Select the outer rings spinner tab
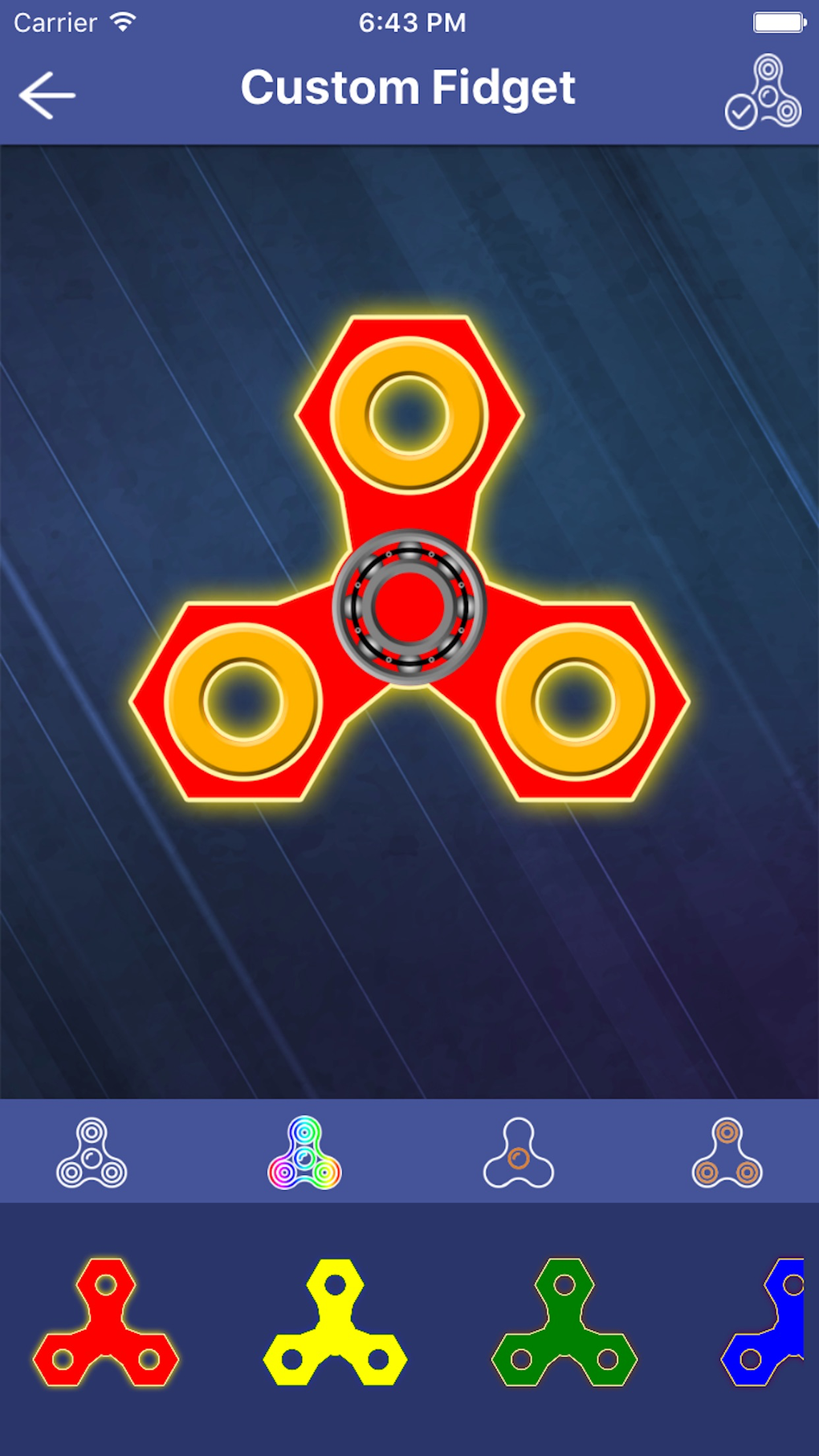The width and height of the screenshot is (819, 1456). 727,1154
